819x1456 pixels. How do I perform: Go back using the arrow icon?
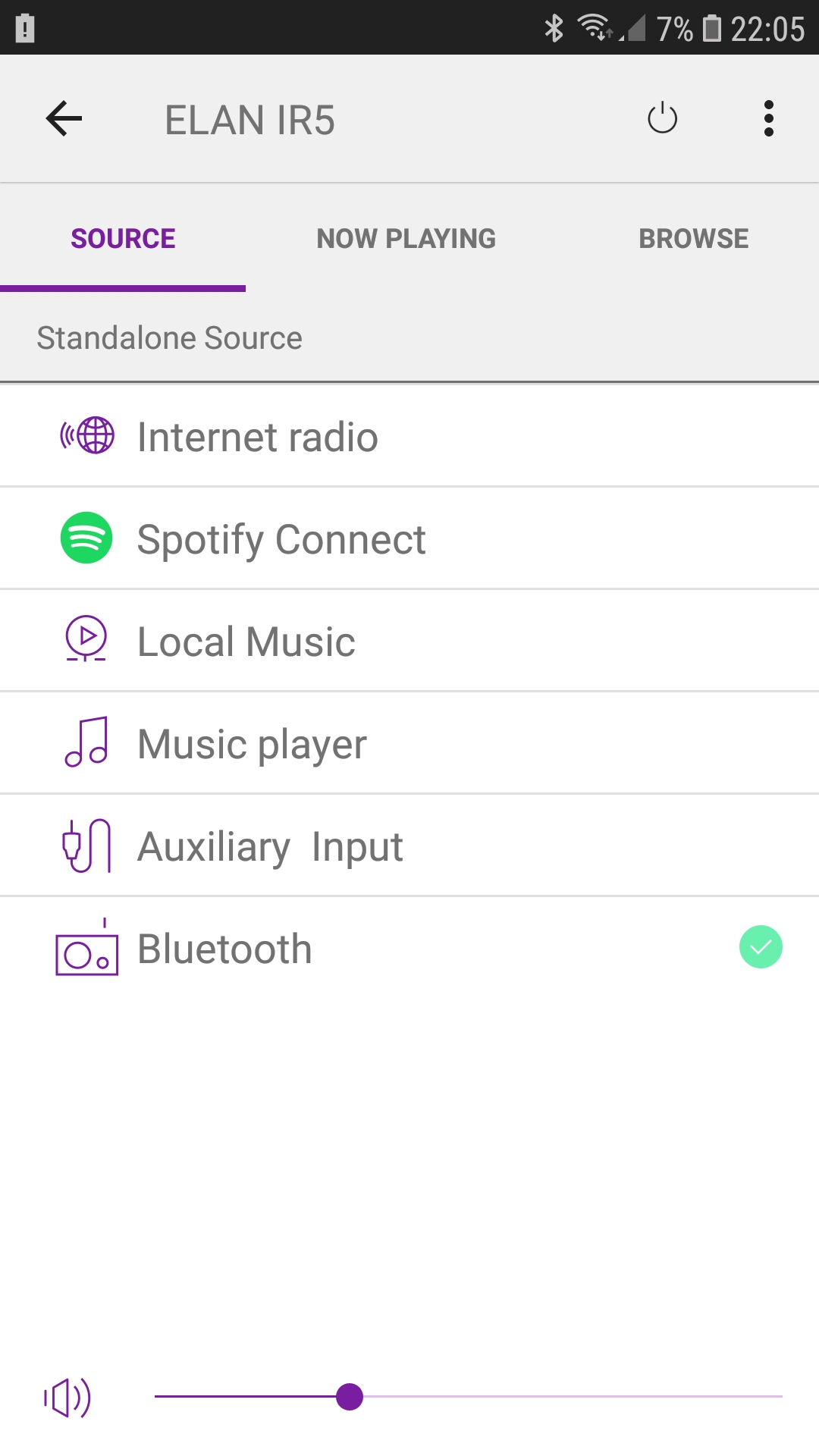(x=64, y=119)
